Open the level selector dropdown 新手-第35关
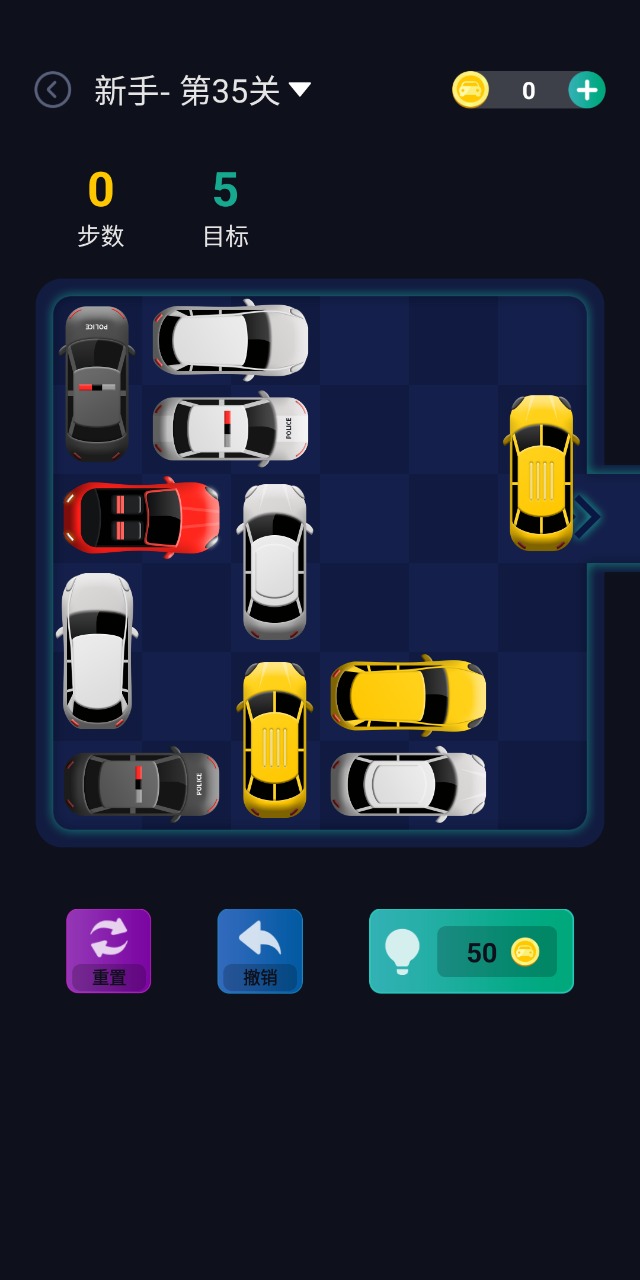Screen dimensions: 640x1280 (202, 91)
